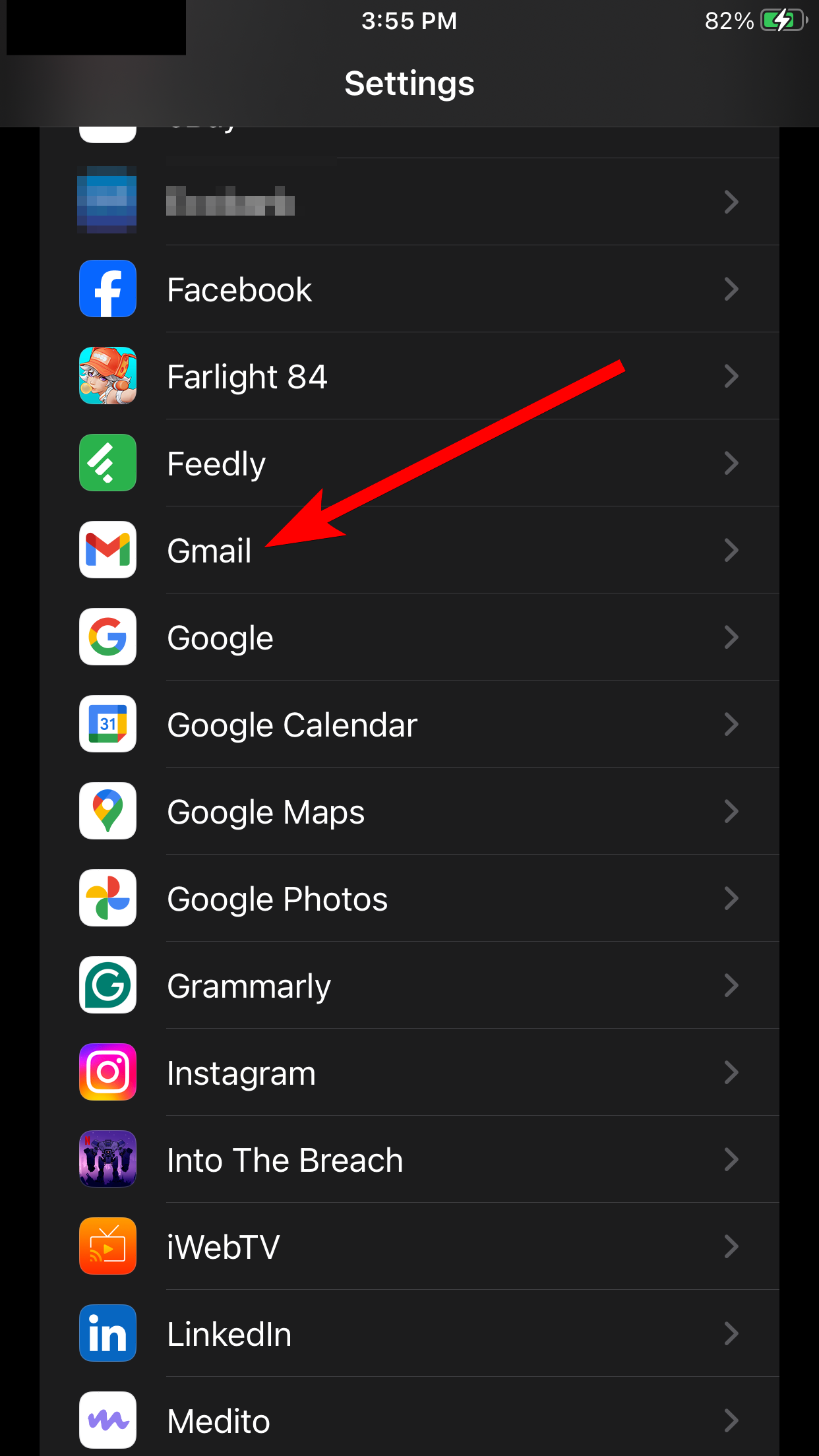Open Google Calendar settings
819x1456 pixels.
(409, 725)
